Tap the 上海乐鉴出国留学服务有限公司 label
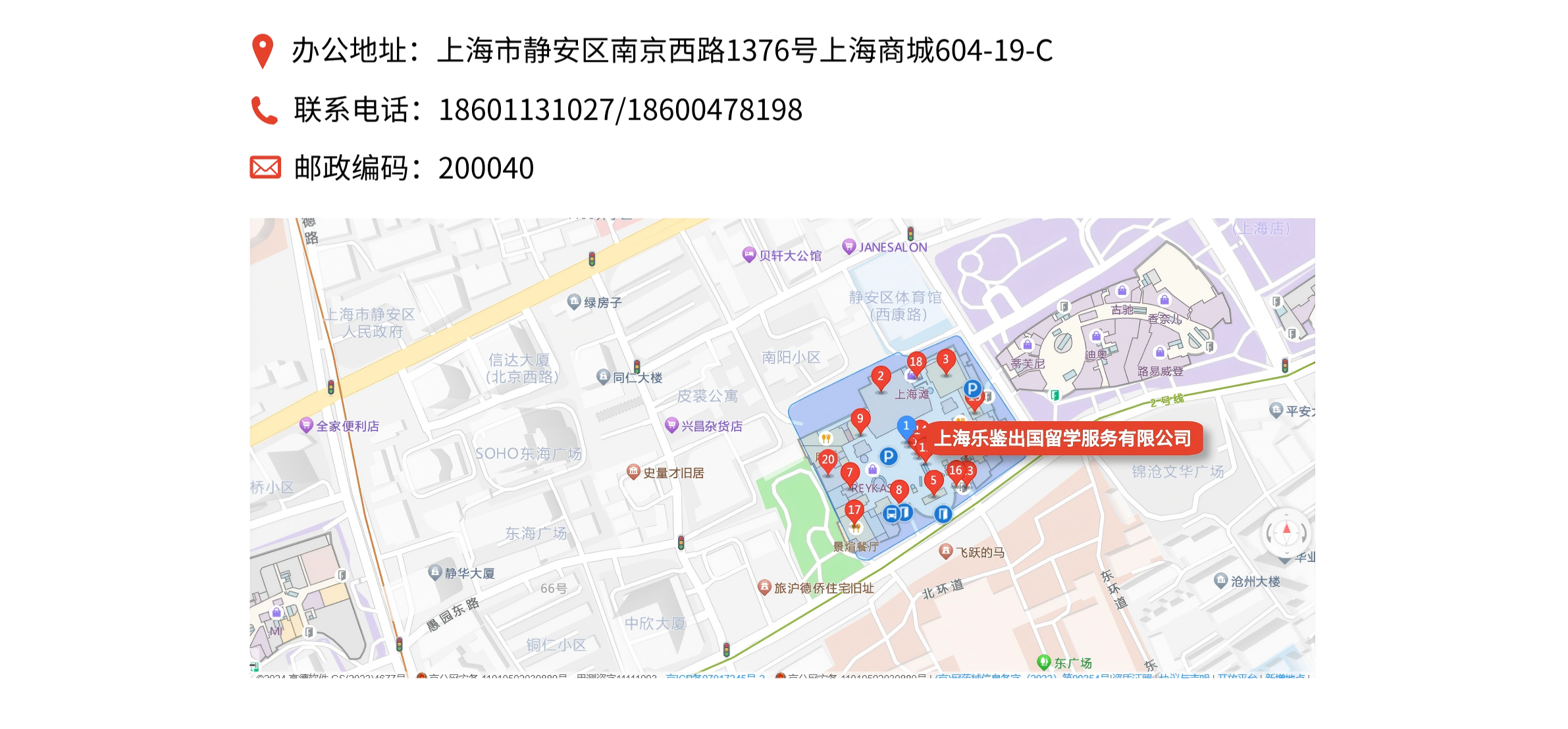 [1062, 438]
